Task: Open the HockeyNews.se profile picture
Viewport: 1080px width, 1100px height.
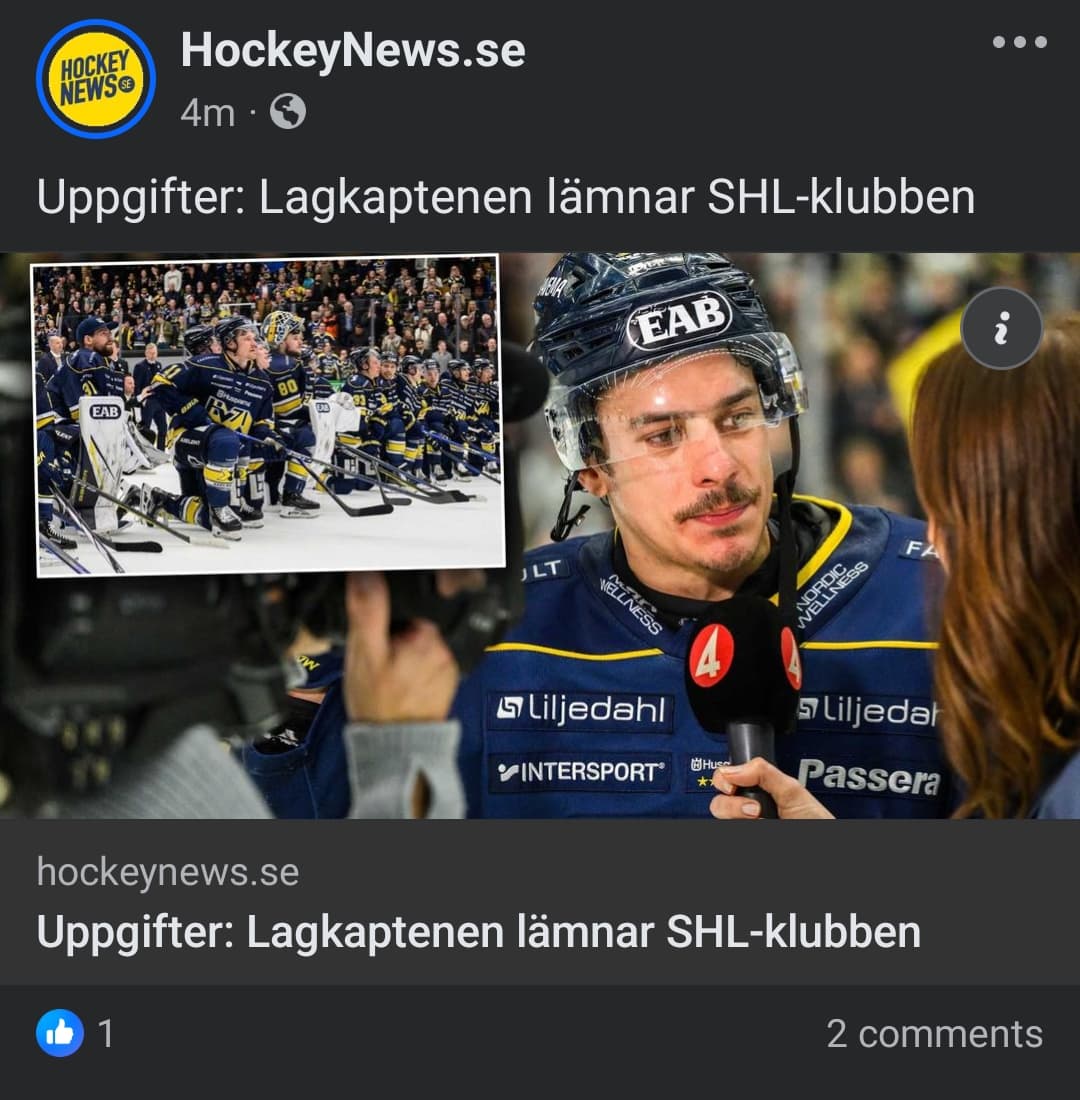Action: point(96,79)
